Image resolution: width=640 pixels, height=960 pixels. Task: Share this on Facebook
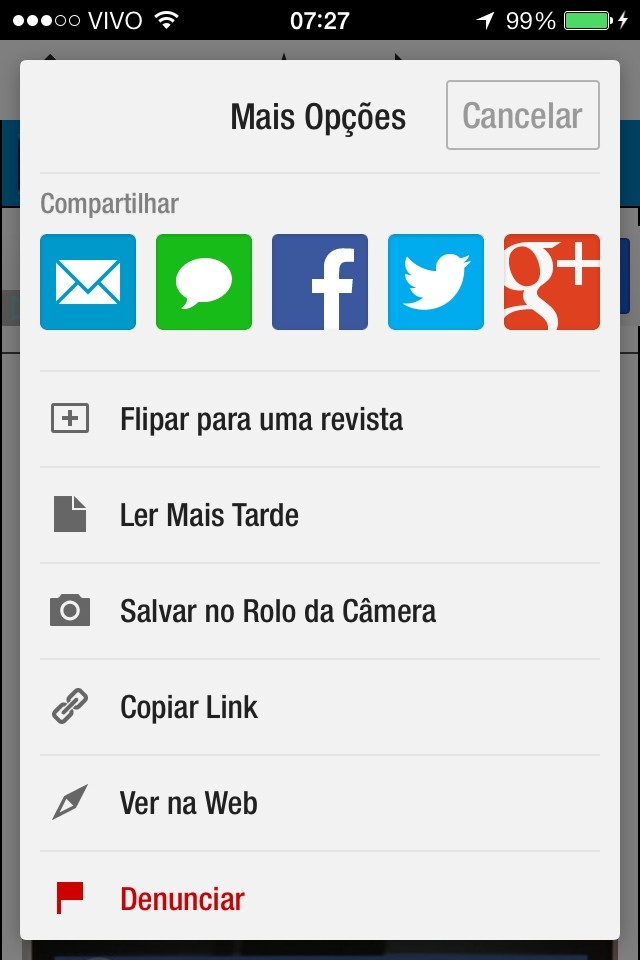click(320, 282)
